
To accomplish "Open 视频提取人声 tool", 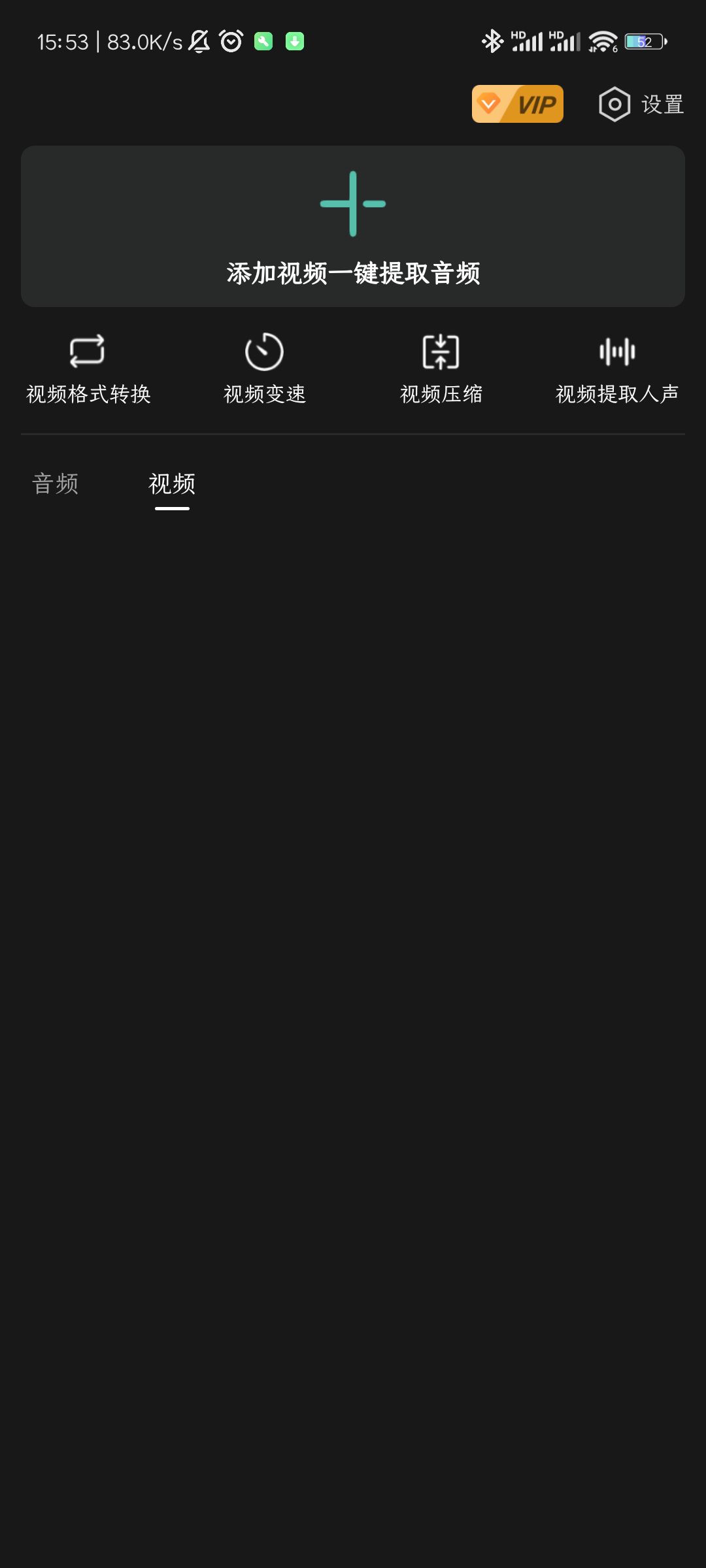I will 617,369.
